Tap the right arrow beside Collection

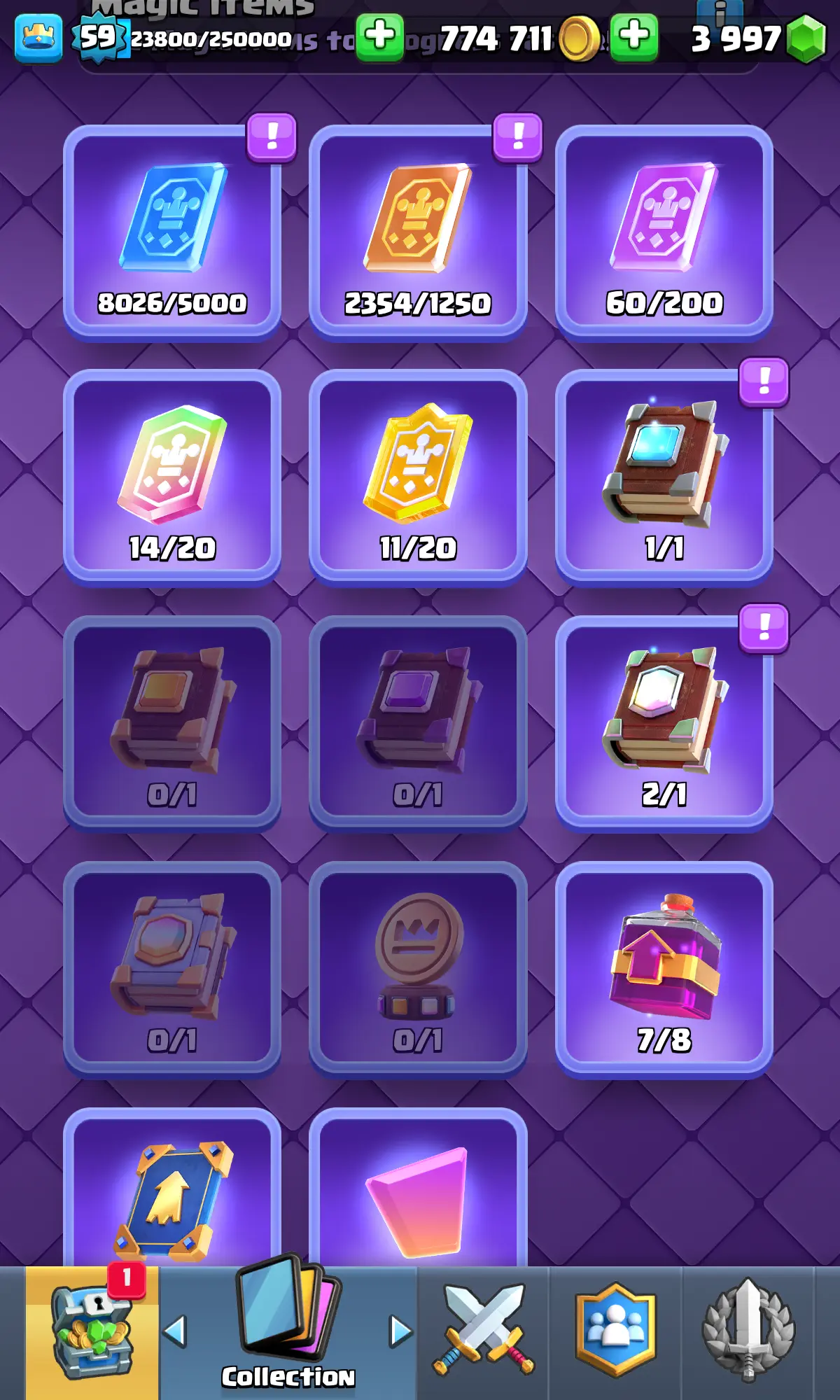tap(400, 1331)
